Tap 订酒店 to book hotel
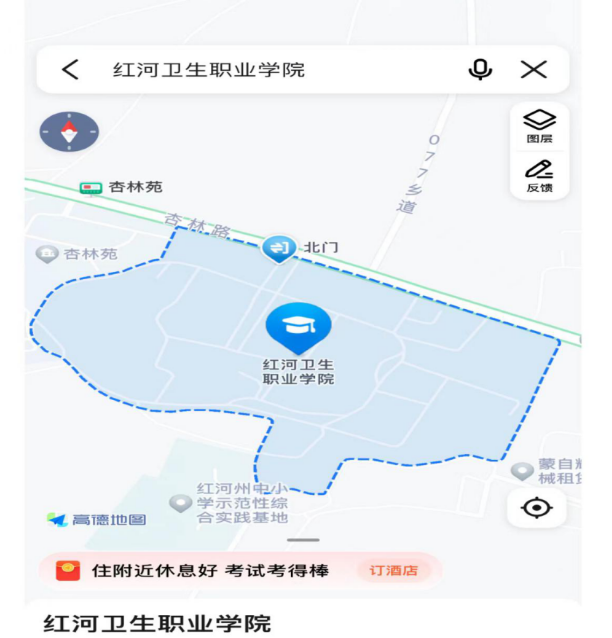Screen dimensions: 612x638 (393, 571)
